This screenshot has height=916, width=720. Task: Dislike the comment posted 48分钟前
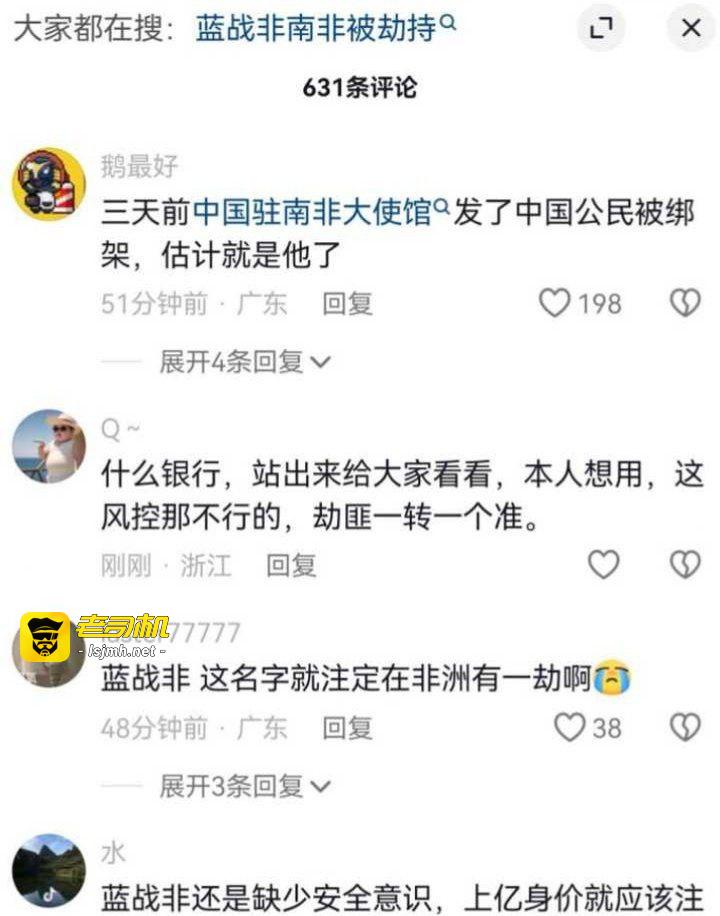point(684,728)
